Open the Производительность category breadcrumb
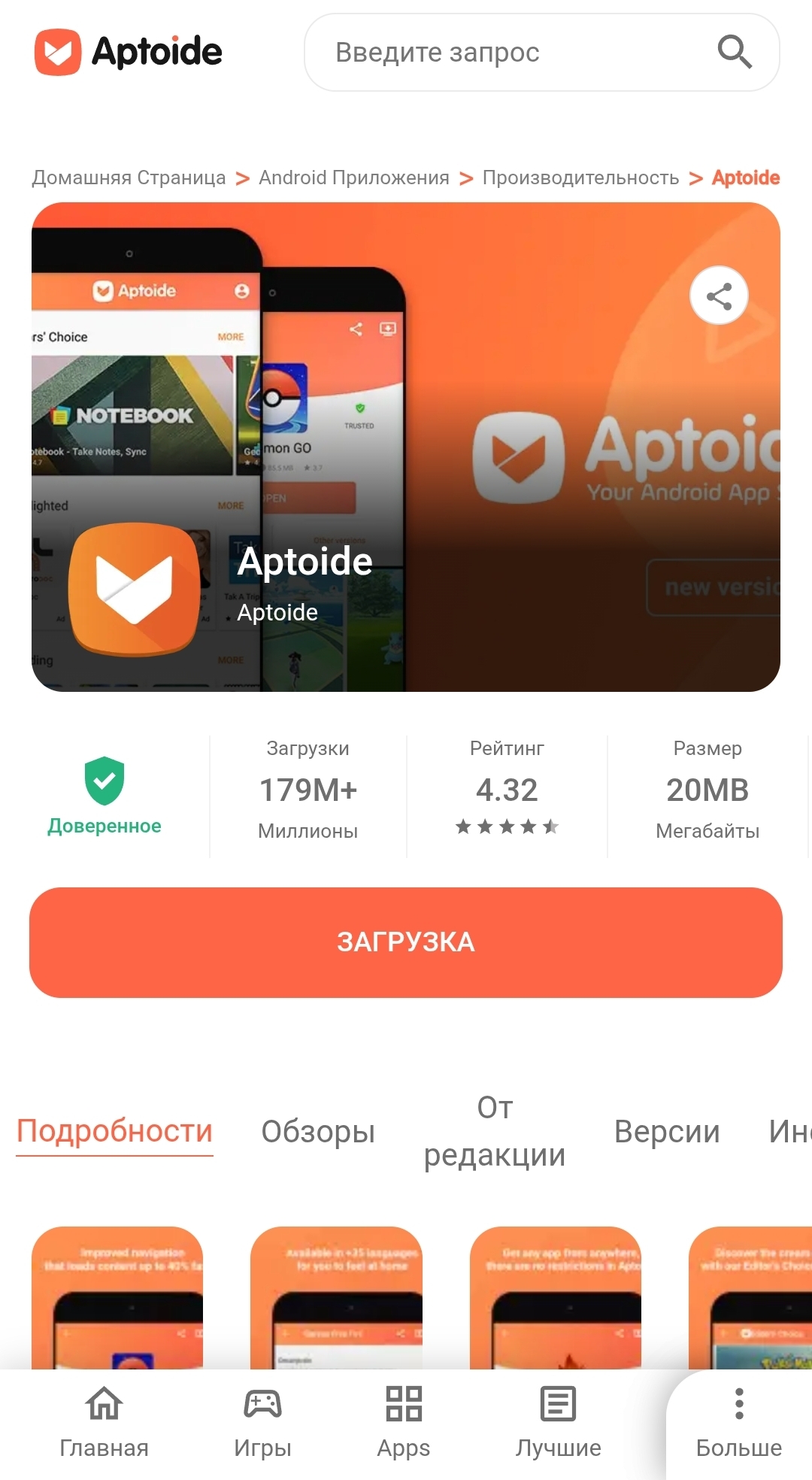Viewport: 812px width, 1480px height. point(580,177)
